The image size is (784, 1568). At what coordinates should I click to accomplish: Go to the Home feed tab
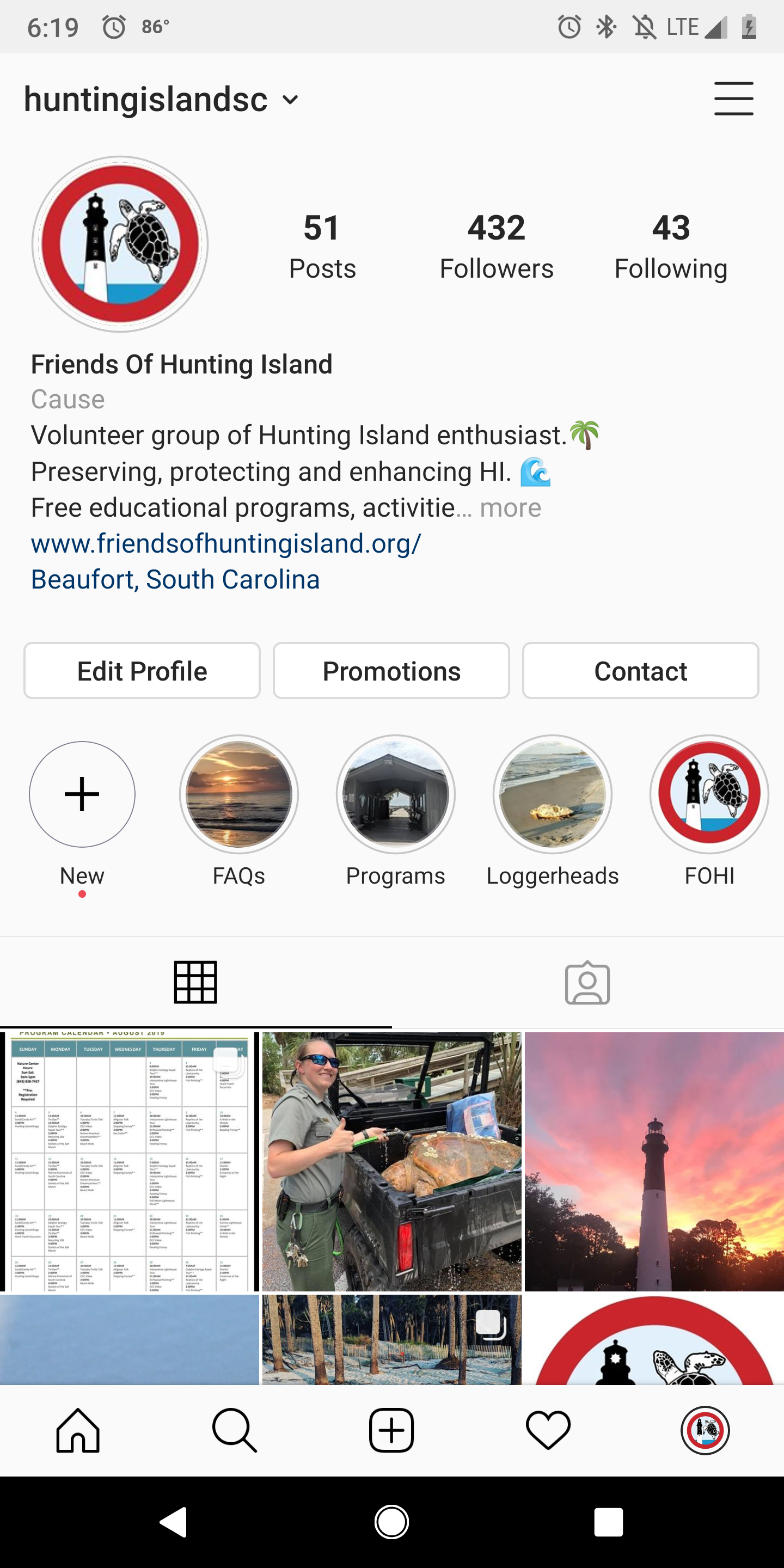(78, 1430)
